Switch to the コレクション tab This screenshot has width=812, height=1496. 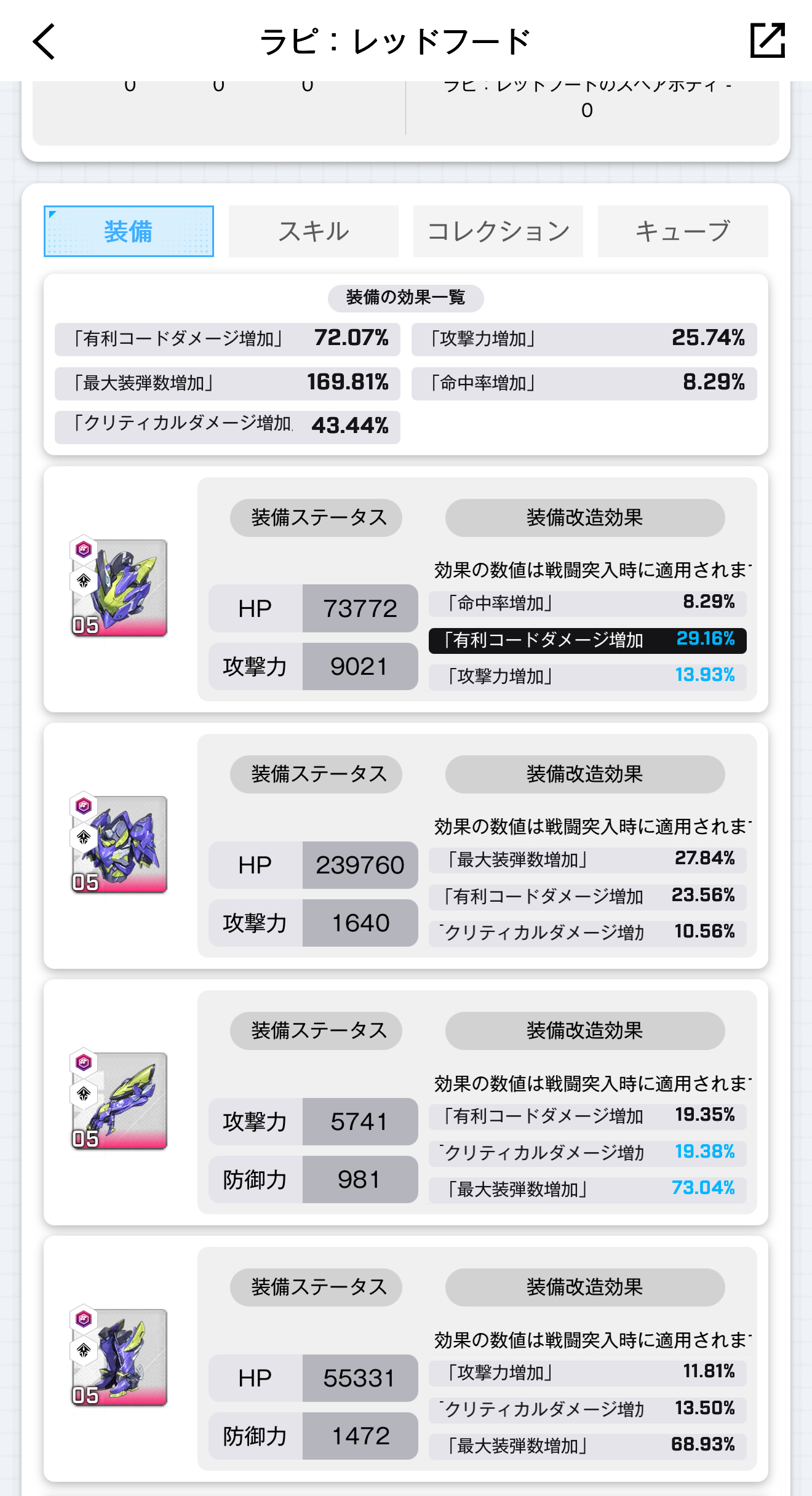[x=498, y=231]
